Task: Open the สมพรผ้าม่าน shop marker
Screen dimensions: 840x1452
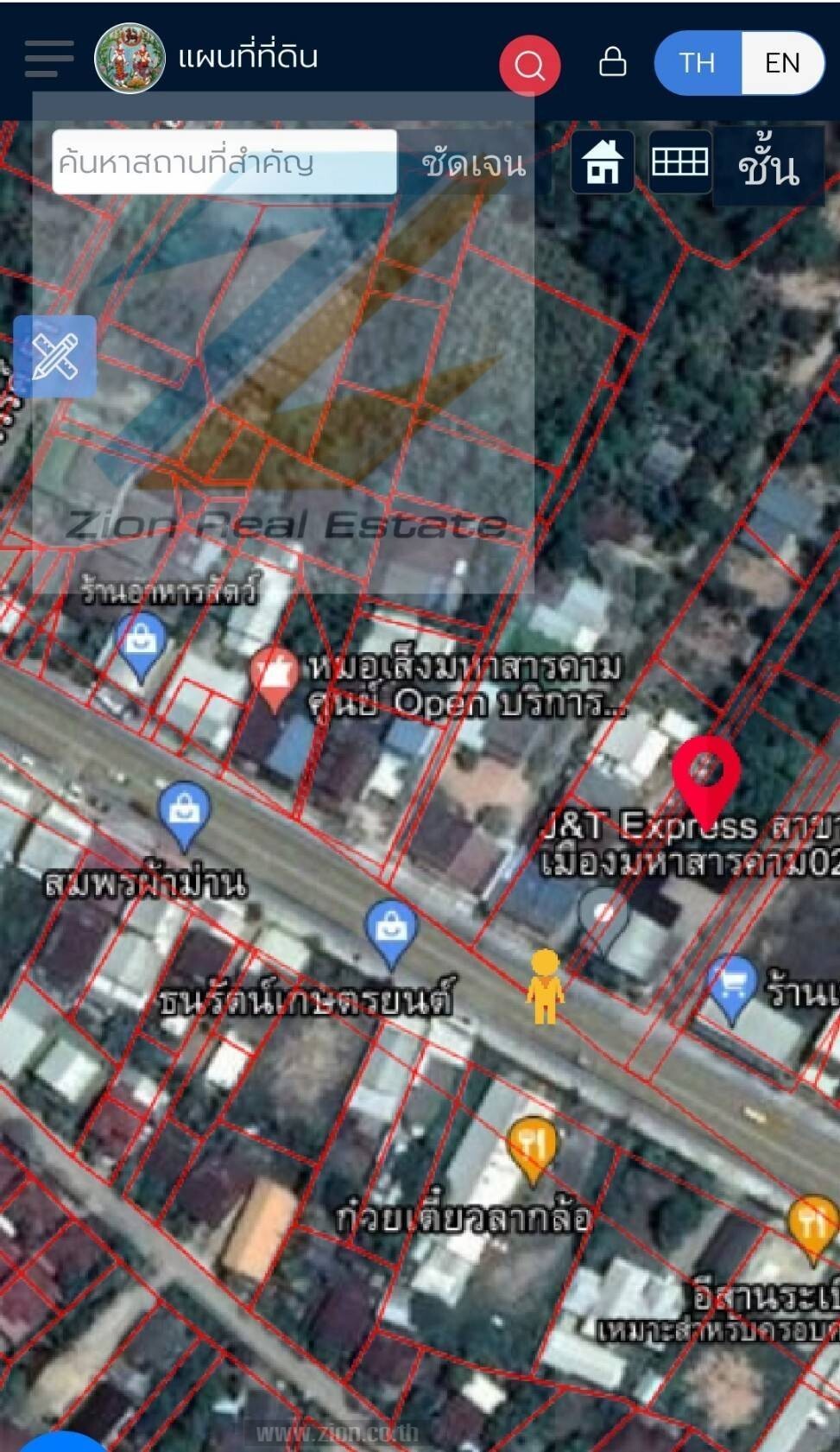Action: [x=184, y=815]
